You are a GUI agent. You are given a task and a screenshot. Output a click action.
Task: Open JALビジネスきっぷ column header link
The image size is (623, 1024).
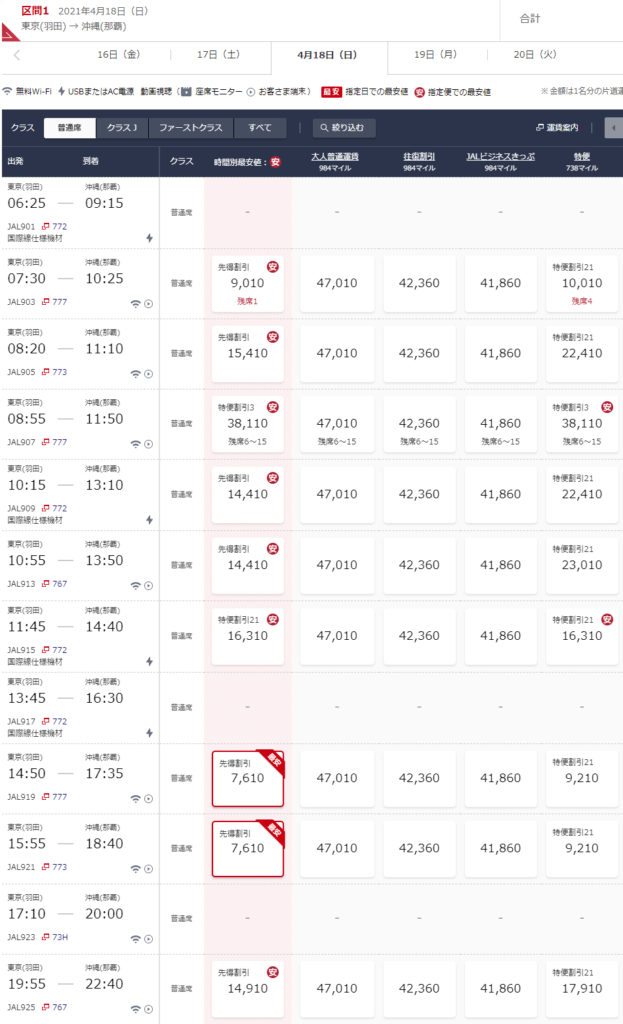click(x=500, y=157)
